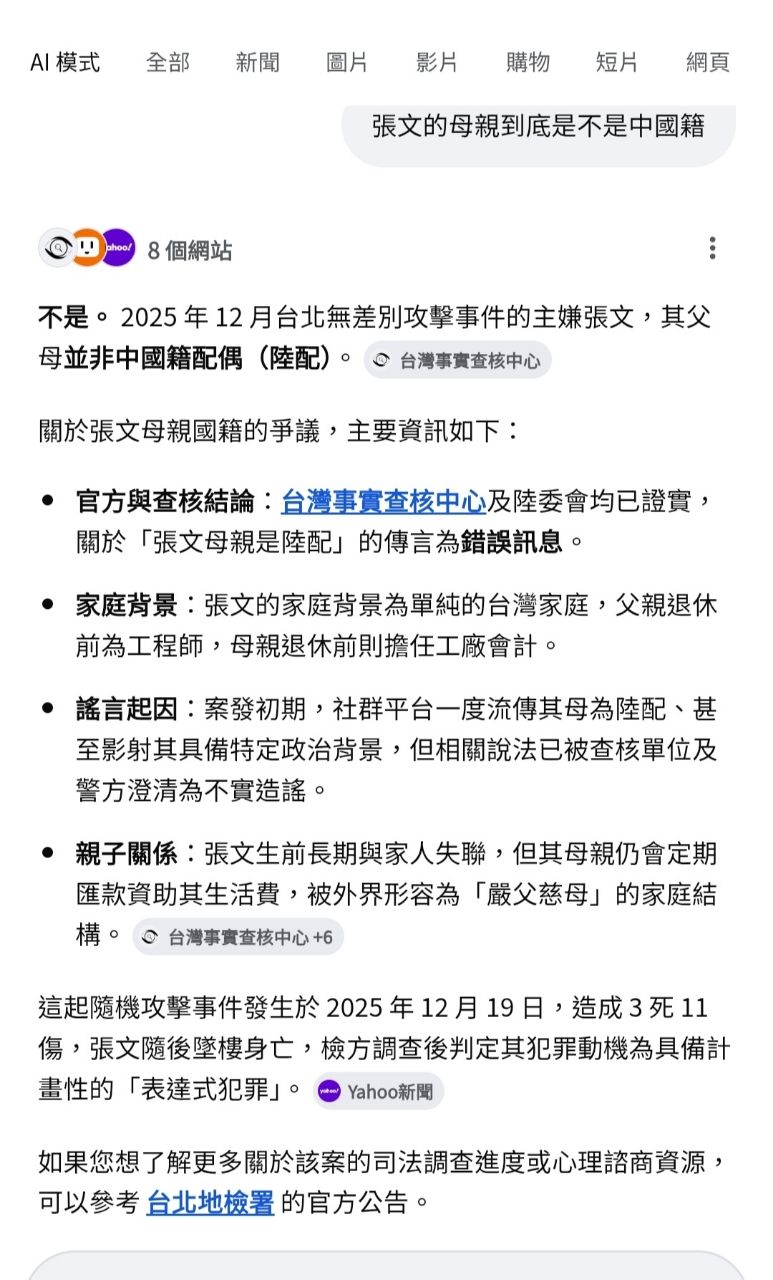Select the 圖片 tab
This screenshot has height=1280, width=773.
(347, 62)
